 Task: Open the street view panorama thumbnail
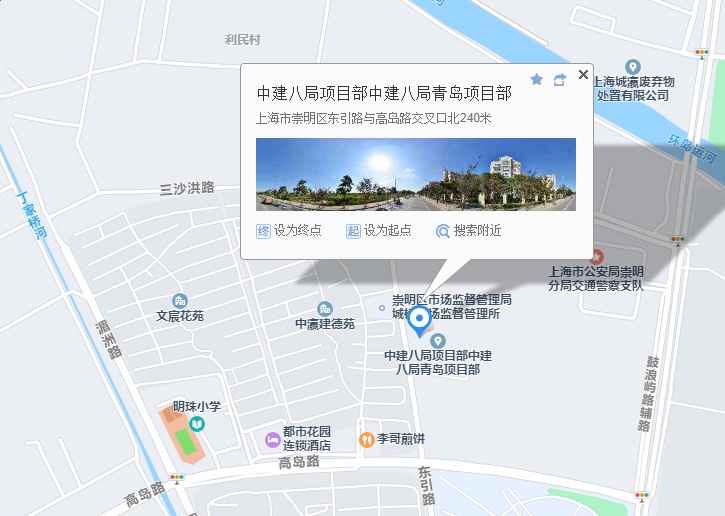coord(416,174)
